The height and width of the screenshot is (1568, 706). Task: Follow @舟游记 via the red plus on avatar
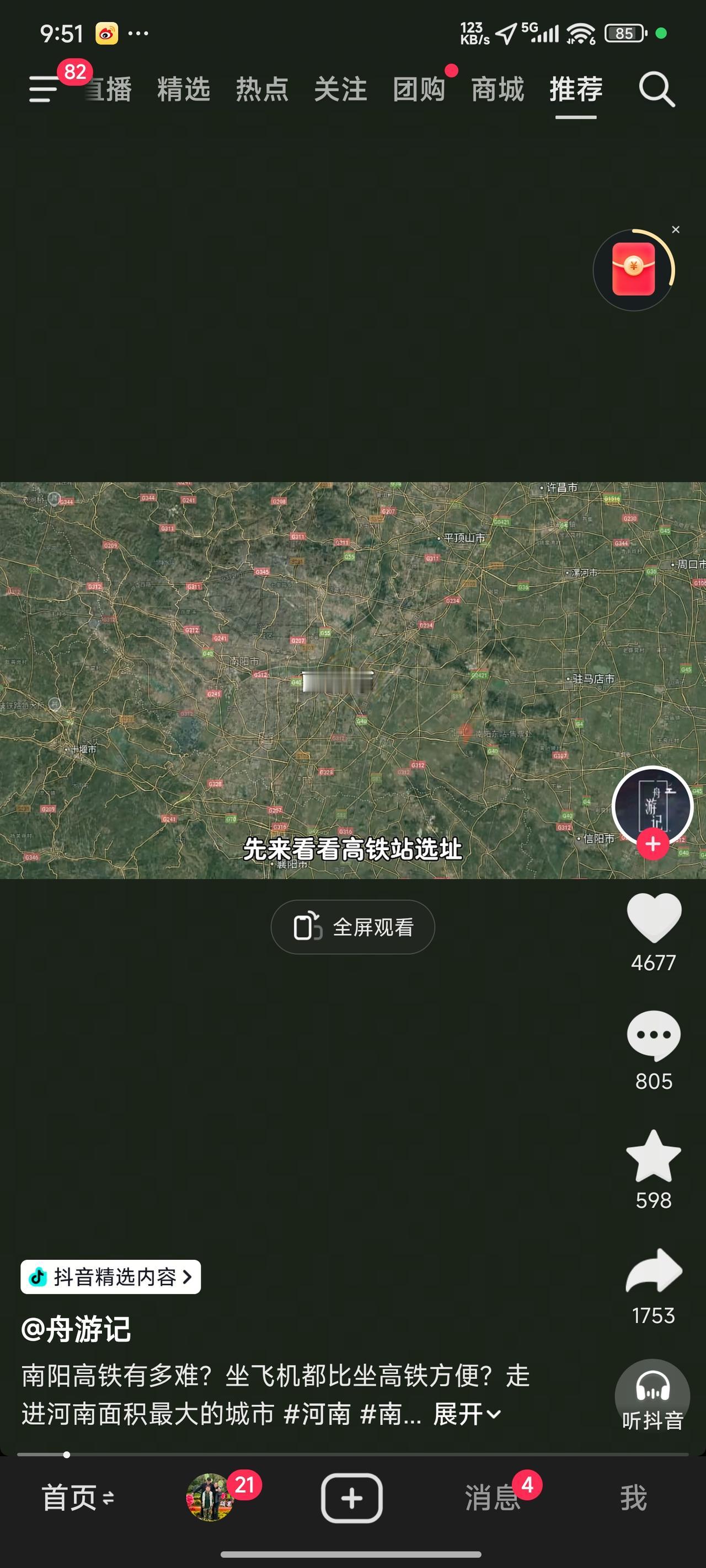[x=652, y=844]
